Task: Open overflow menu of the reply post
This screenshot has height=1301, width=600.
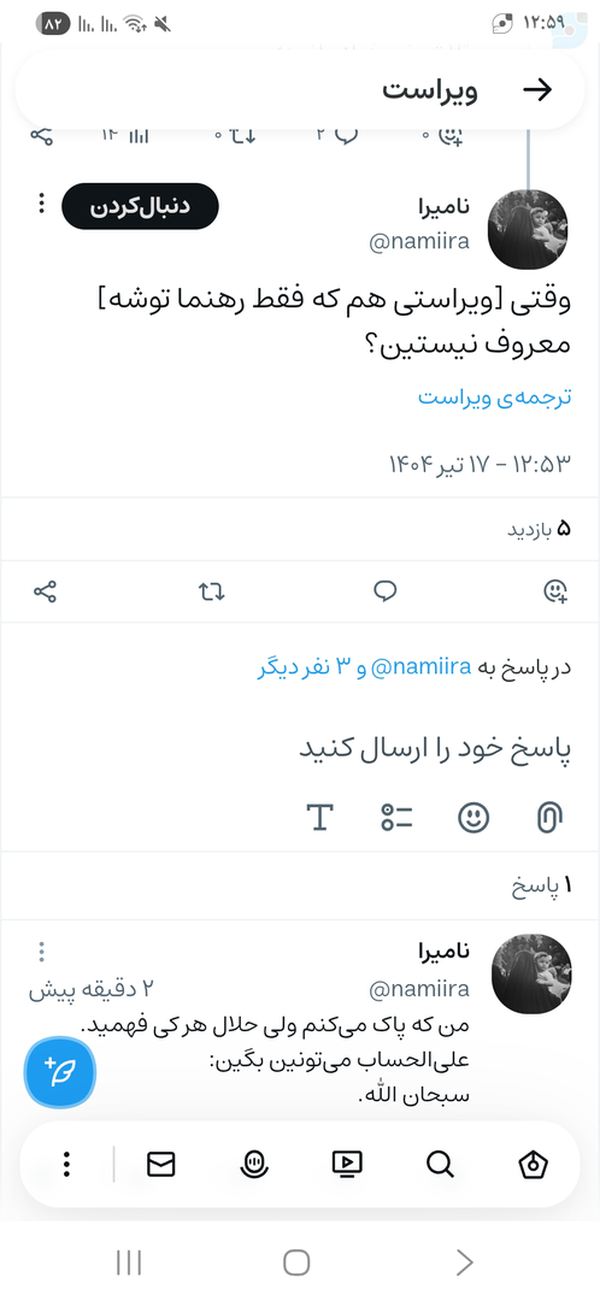Action: click(41, 951)
